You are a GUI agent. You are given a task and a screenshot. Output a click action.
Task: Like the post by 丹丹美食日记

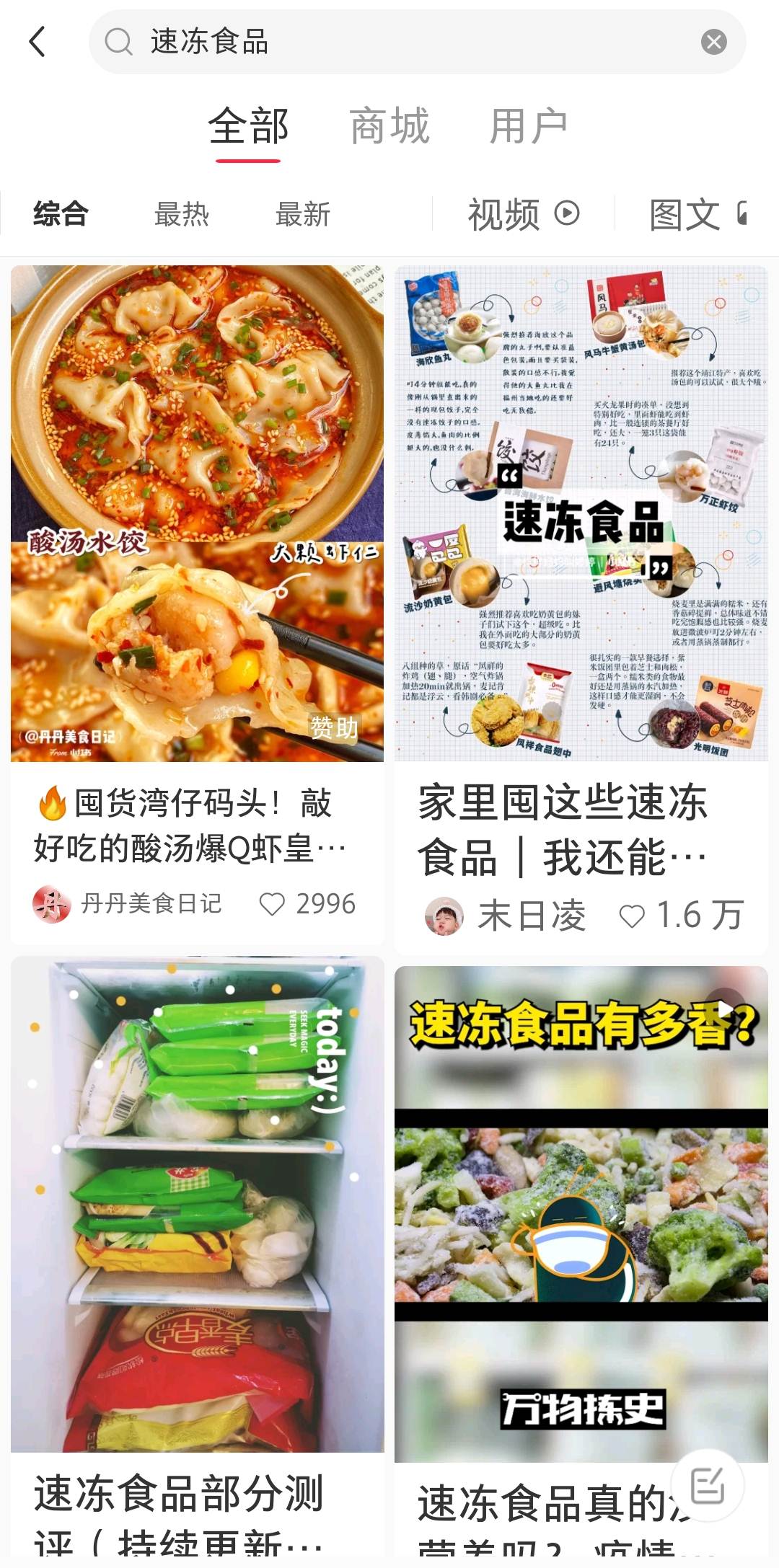tap(273, 904)
